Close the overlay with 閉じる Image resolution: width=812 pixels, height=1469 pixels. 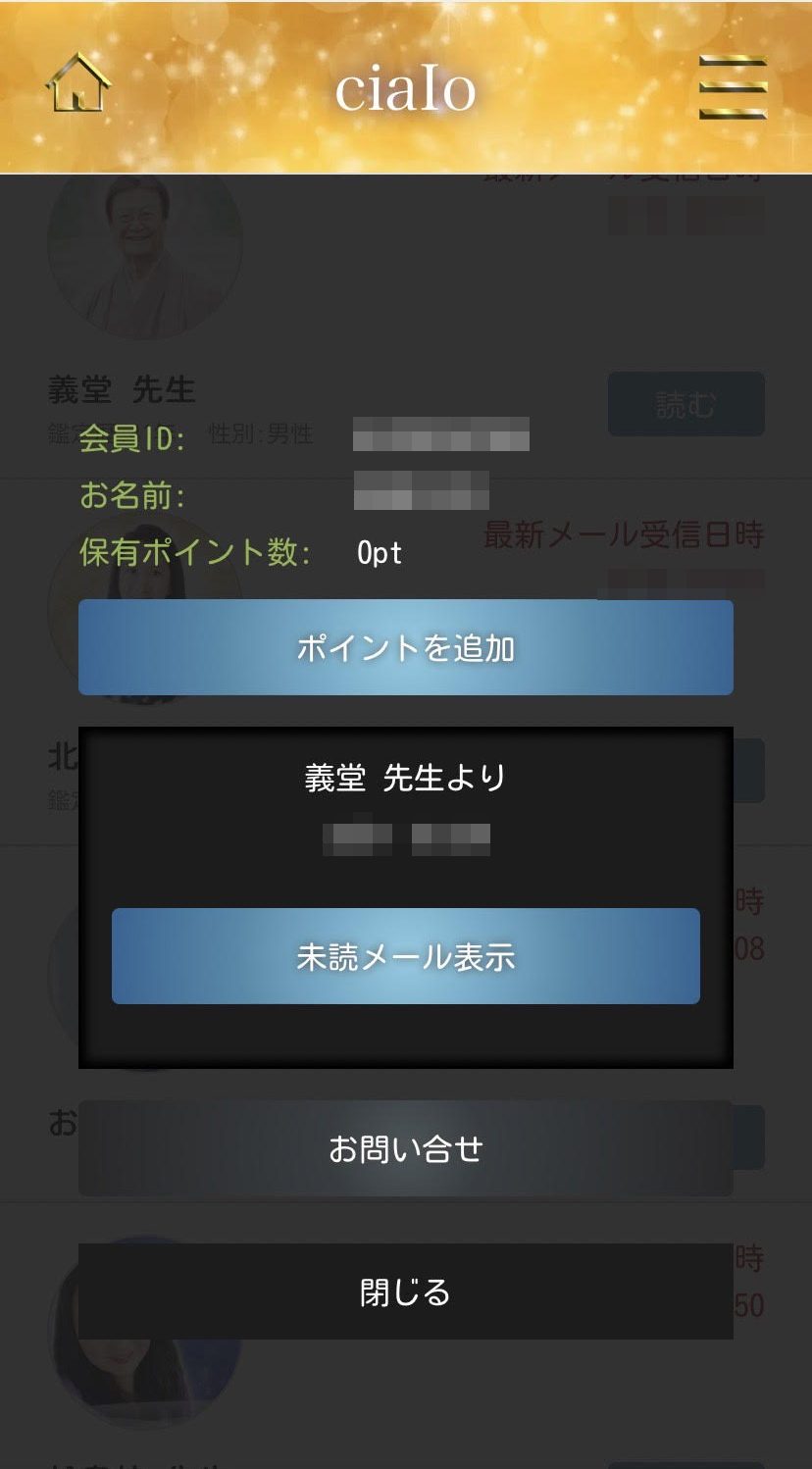coord(405,1292)
